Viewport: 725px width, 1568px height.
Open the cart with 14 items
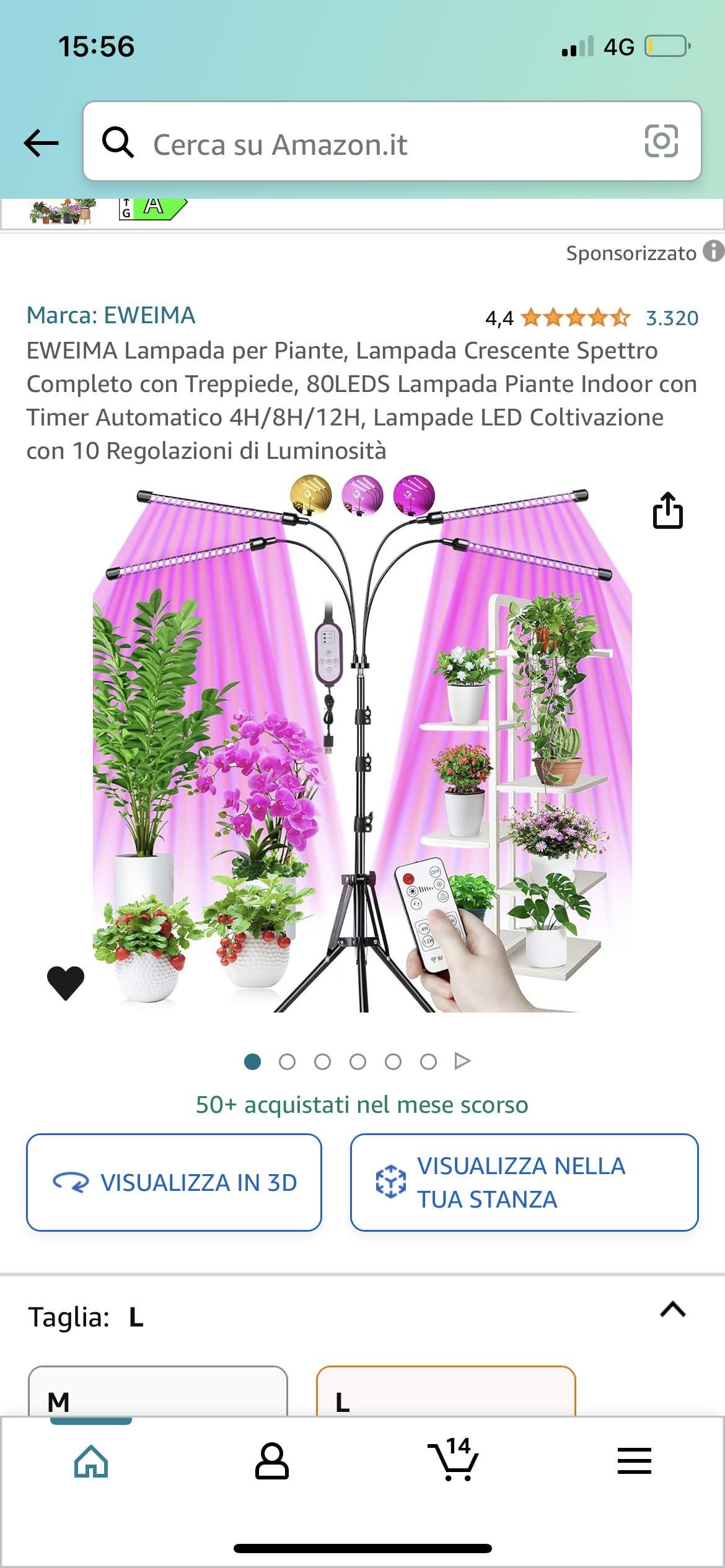[454, 1461]
